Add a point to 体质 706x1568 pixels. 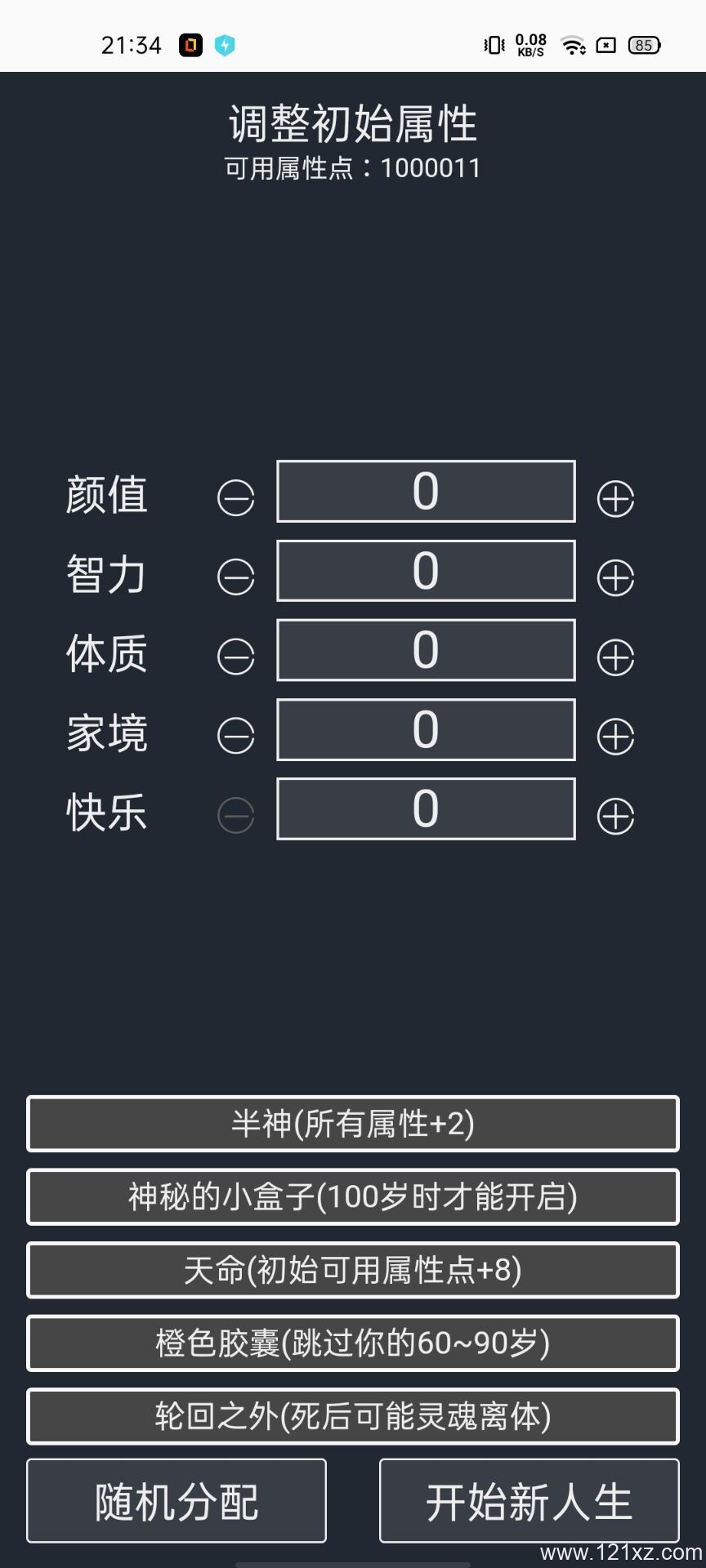pyautogui.click(x=615, y=657)
